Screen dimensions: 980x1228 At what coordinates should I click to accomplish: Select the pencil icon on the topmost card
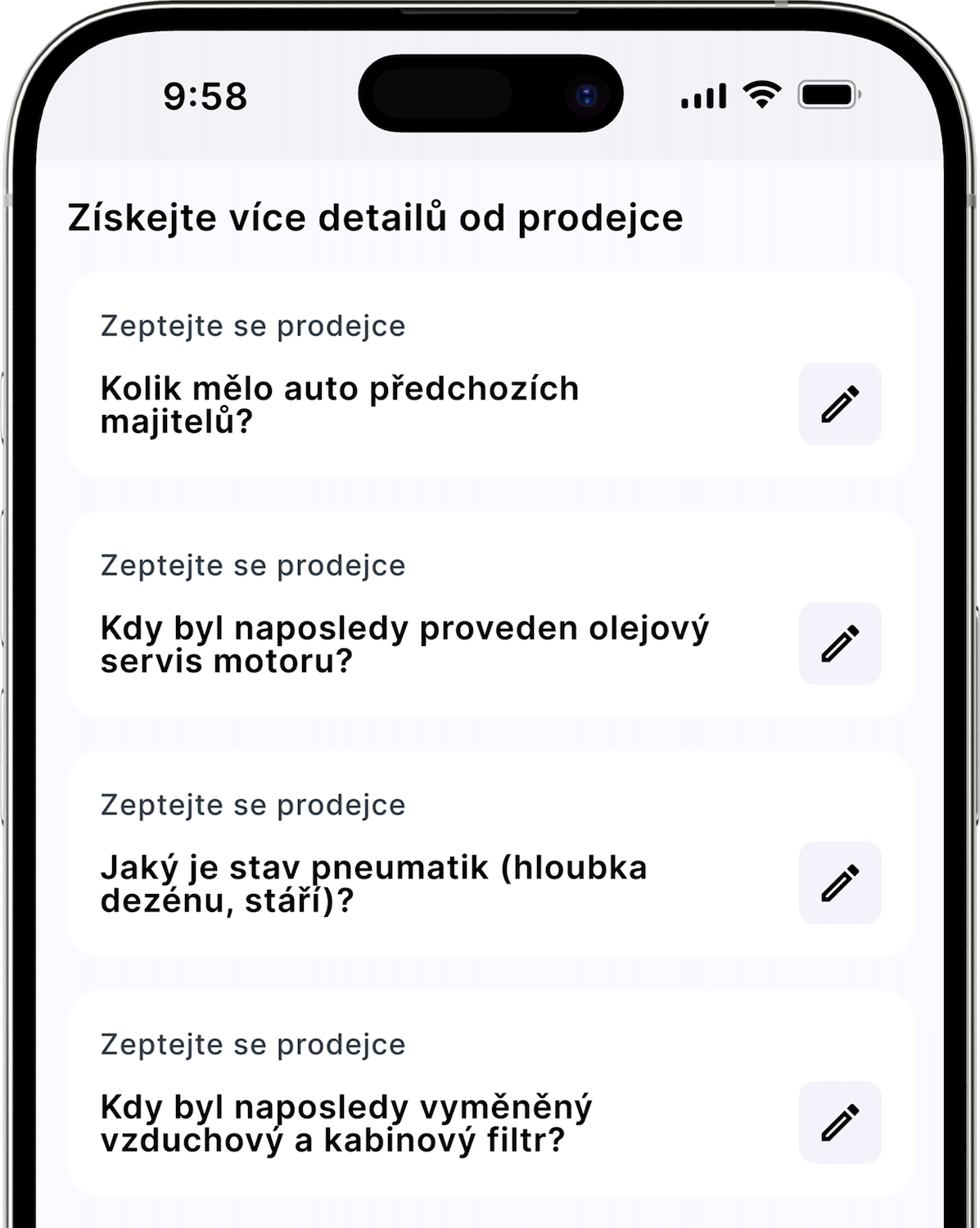click(x=840, y=403)
